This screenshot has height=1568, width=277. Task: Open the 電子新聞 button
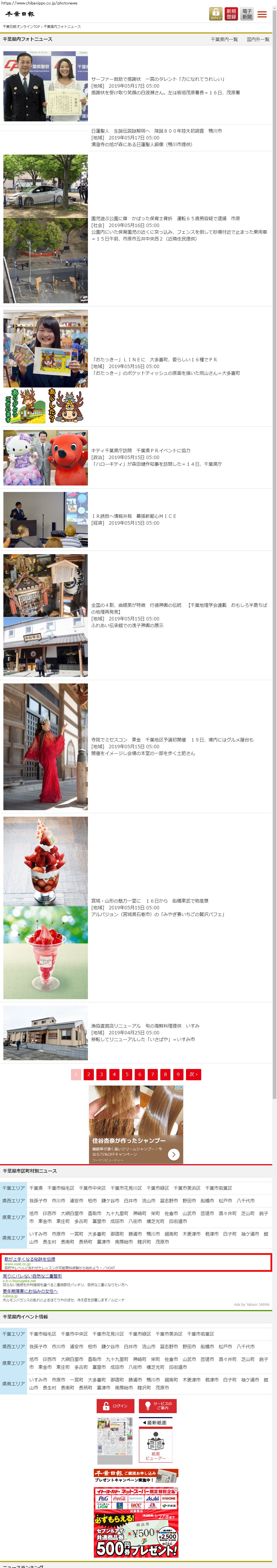coord(247,14)
